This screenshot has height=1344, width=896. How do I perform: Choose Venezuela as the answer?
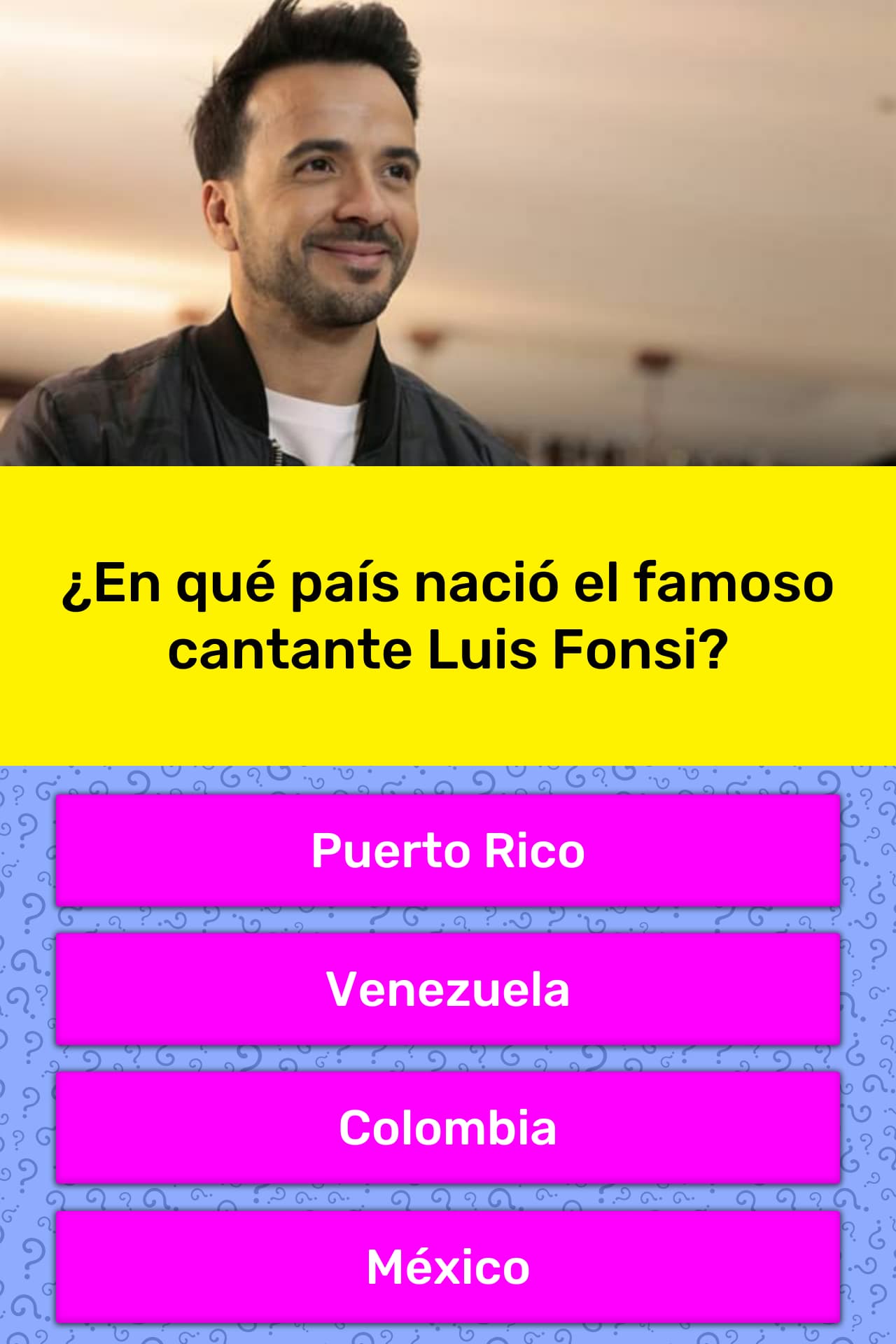448,989
